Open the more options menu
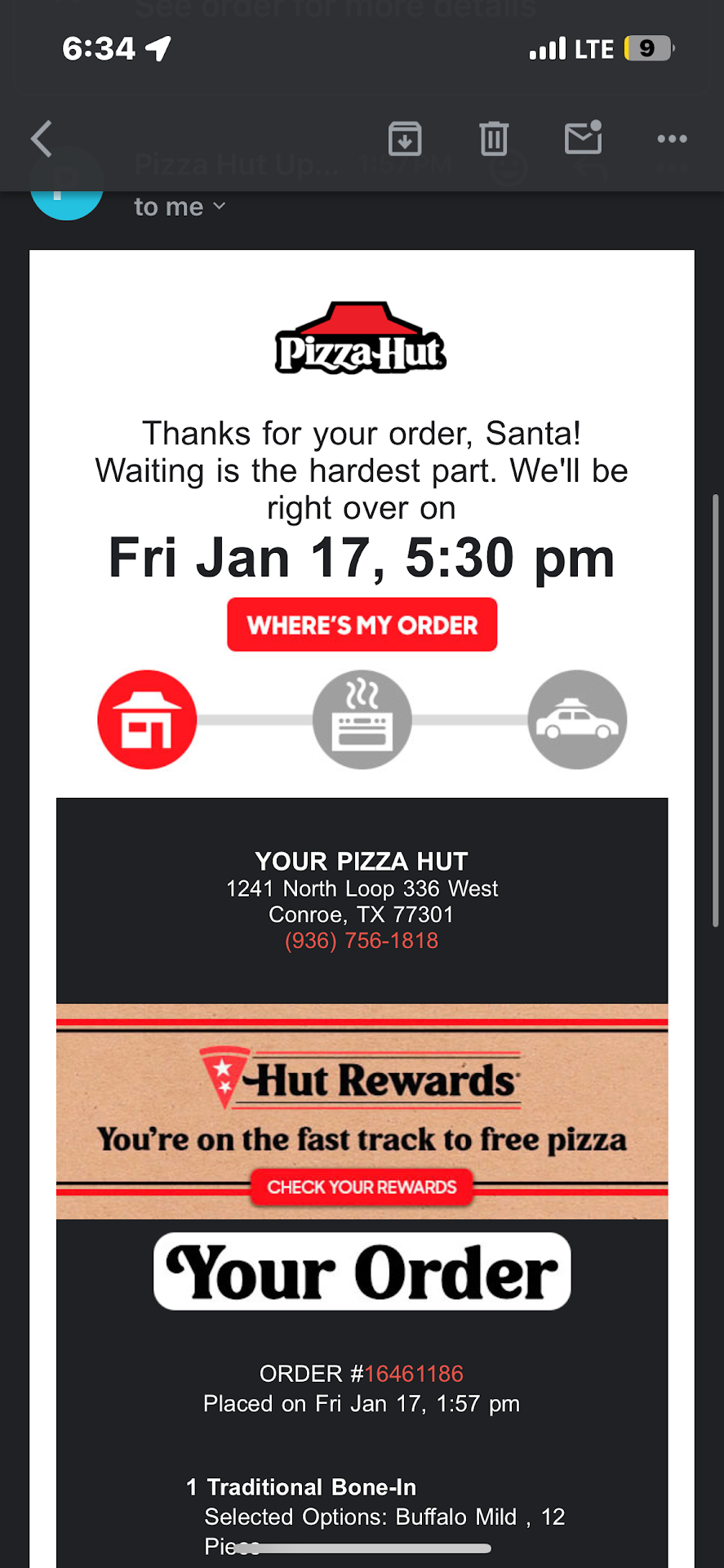 tap(672, 139)
